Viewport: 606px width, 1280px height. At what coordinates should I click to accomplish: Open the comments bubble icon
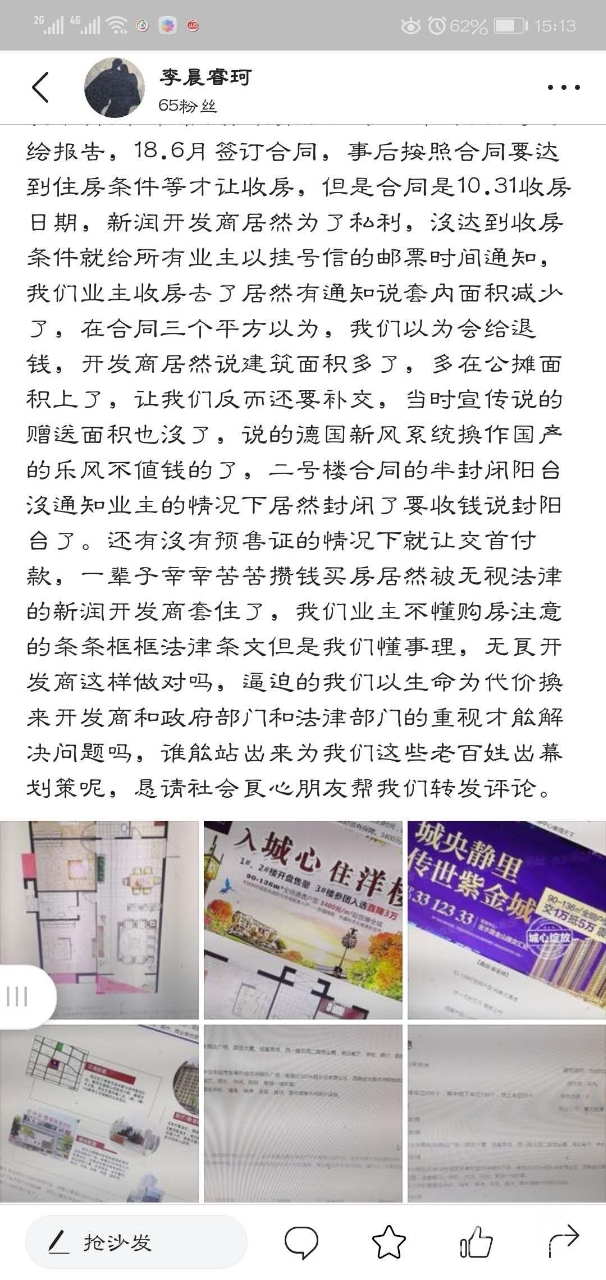[301, 1242]
